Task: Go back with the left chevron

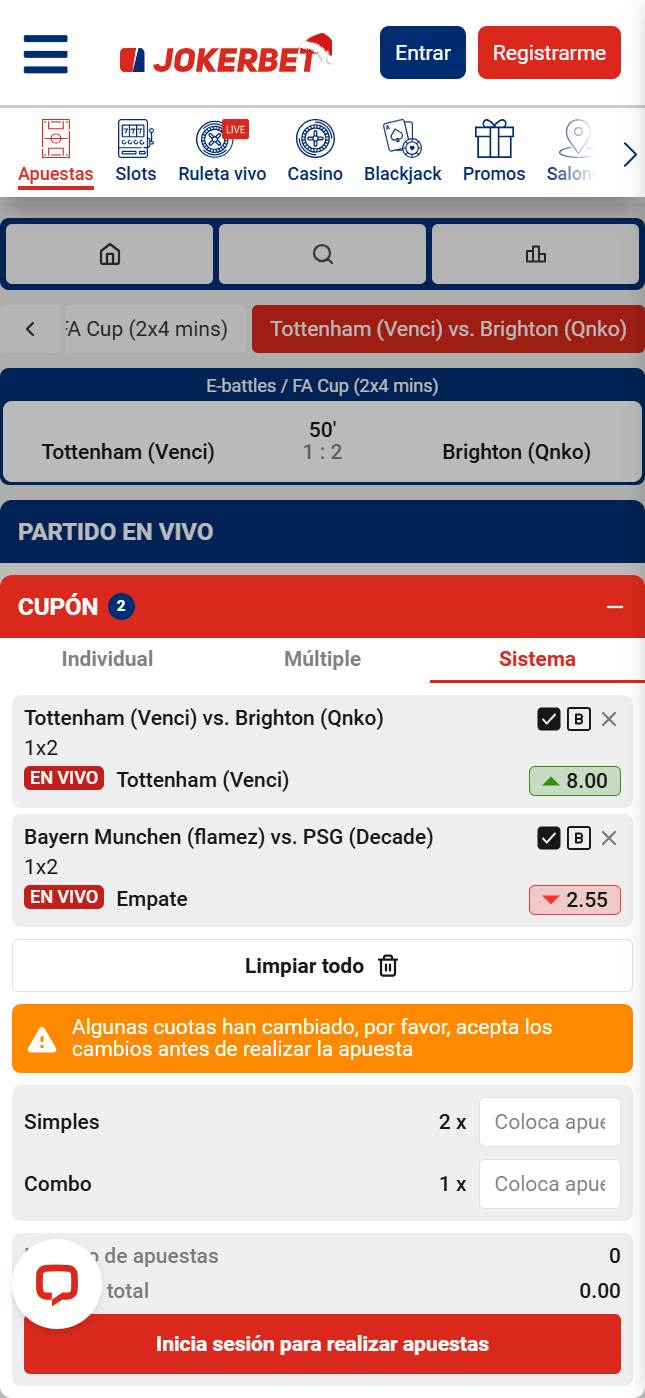Action: tap(30, 329)
